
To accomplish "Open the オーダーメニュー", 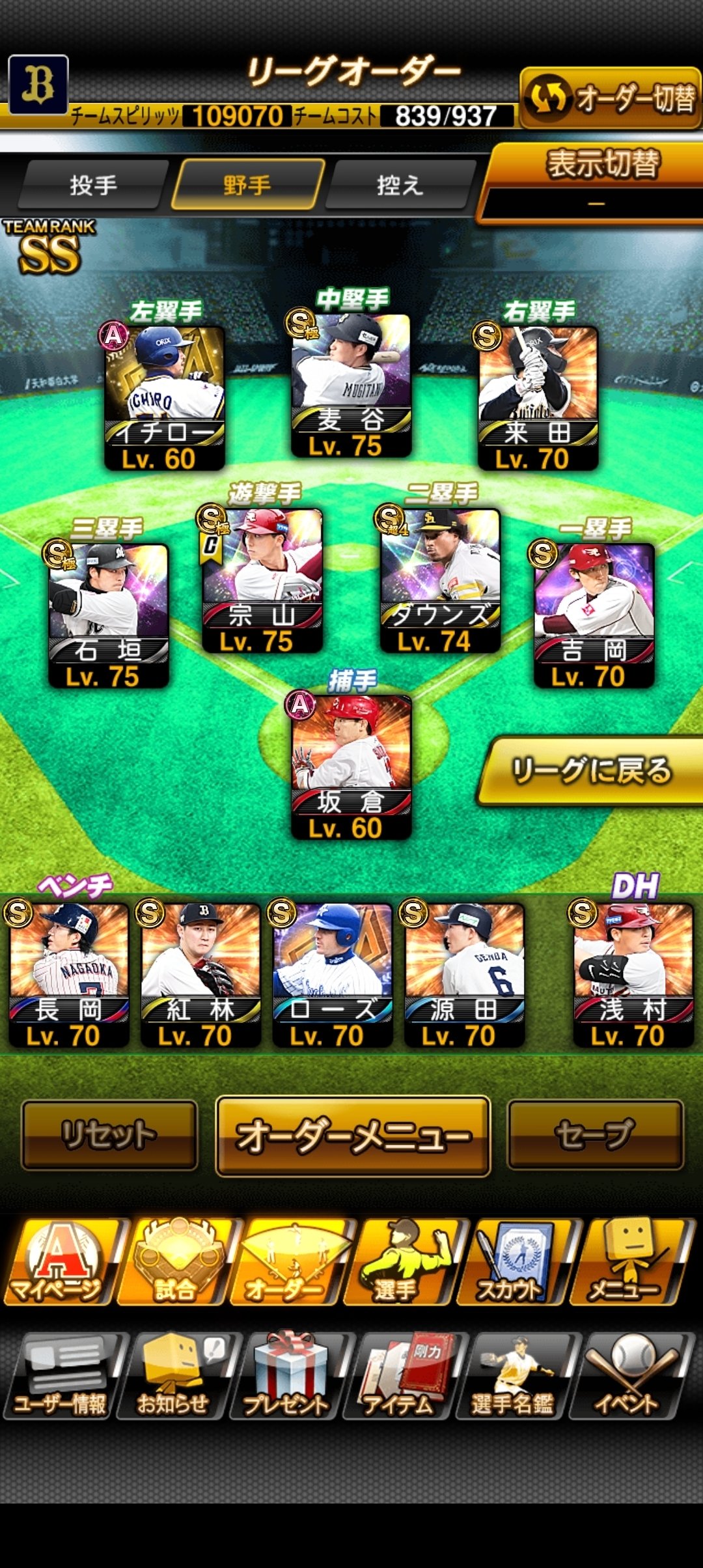I will (353, 1136).
